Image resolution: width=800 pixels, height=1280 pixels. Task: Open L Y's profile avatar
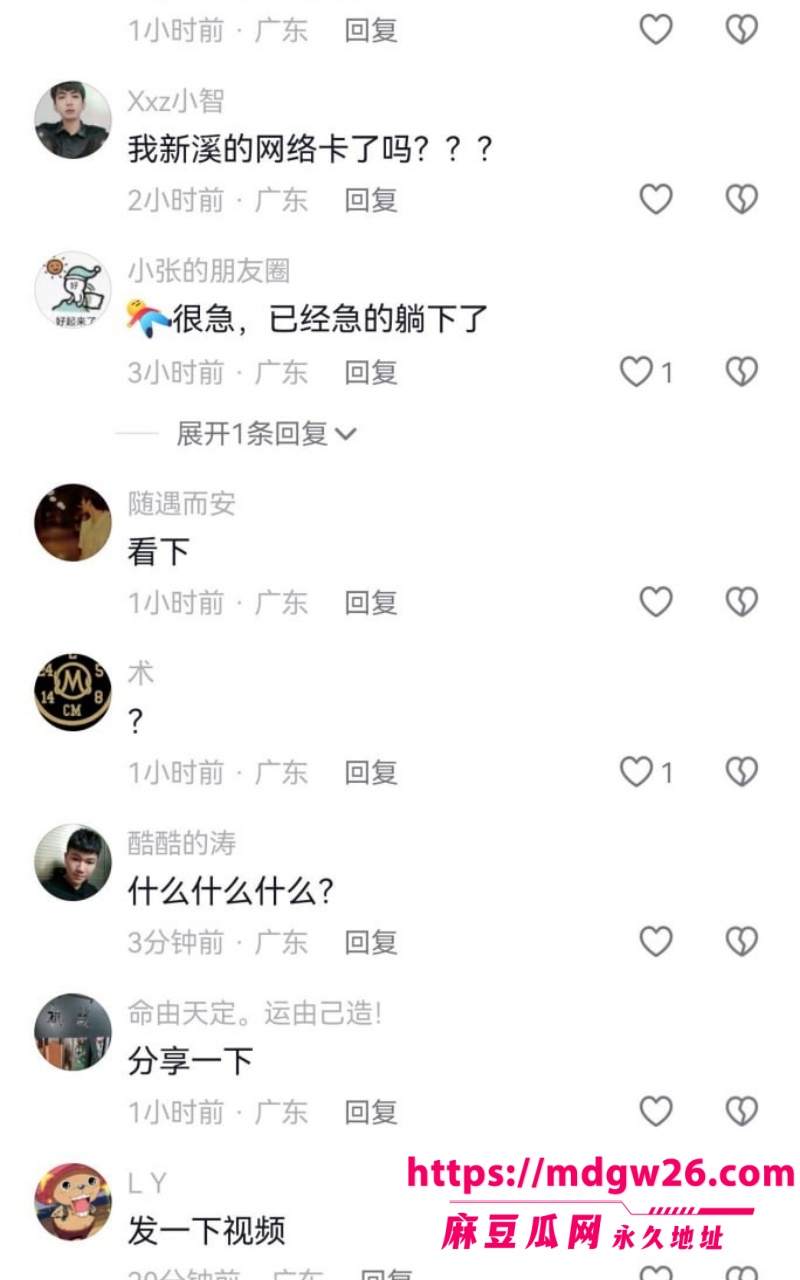coord(73,1202)
